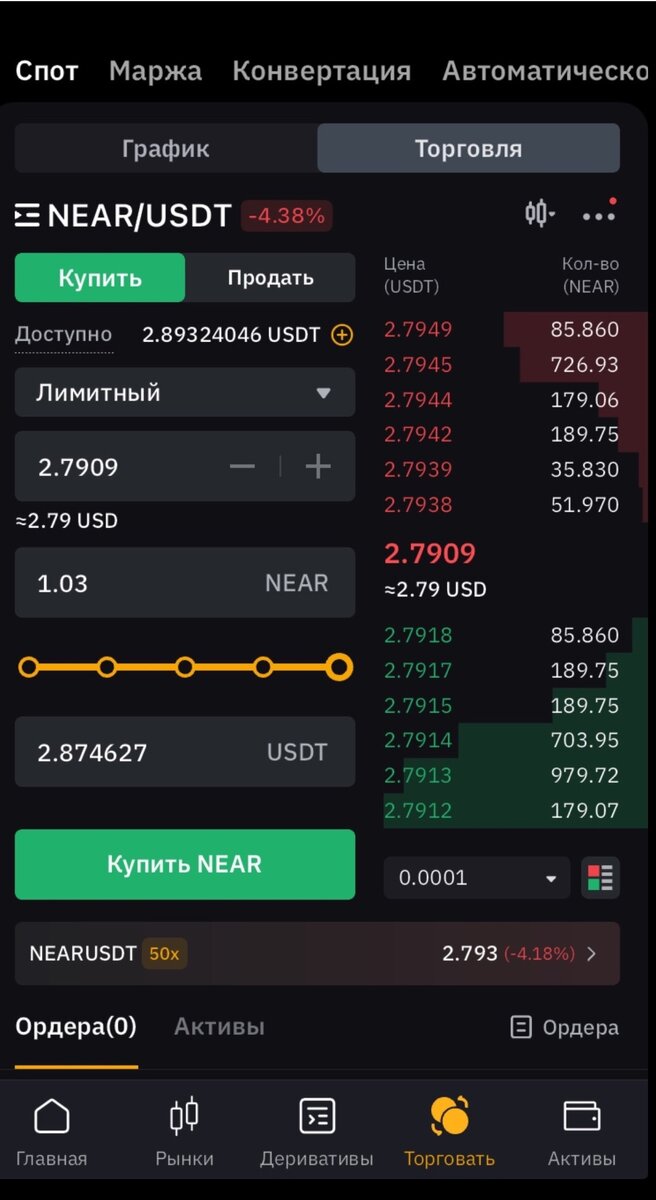Switch to the Активы tab near orders
The width and height of the screenshot is (656, 1200).
(x=219, y=1027)
